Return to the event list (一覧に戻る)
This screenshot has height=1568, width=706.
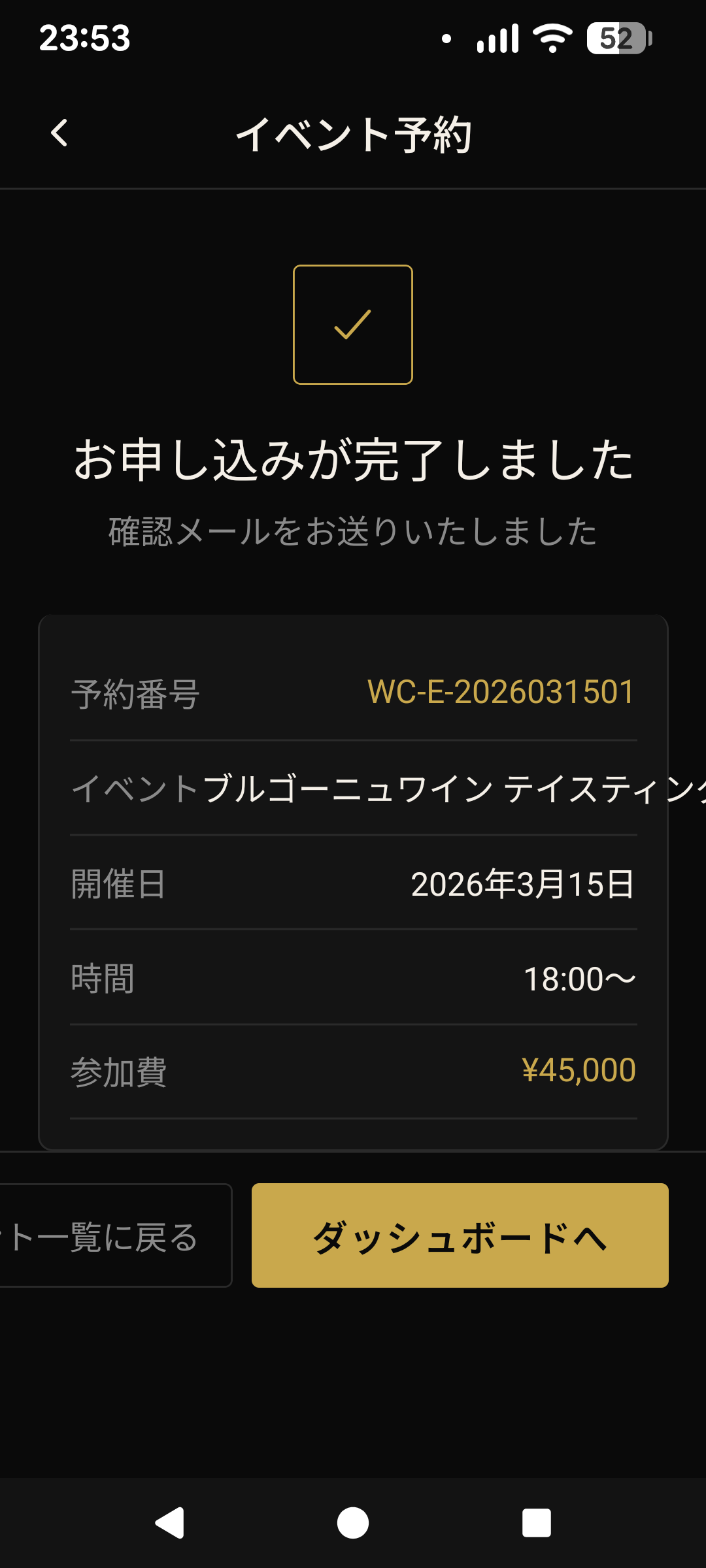(x=111, y=1235)
